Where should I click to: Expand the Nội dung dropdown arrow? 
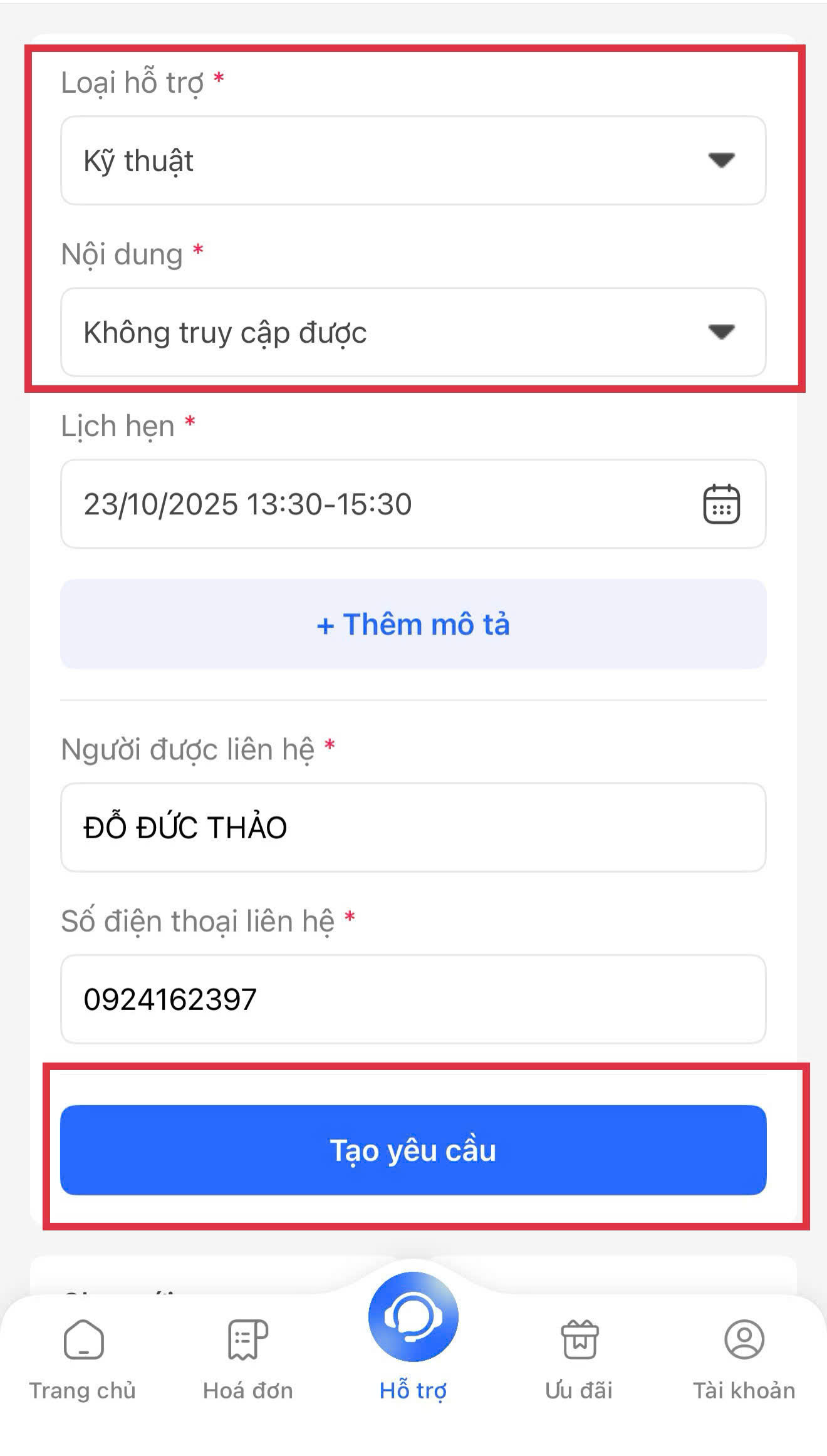[x=720, y=332]
